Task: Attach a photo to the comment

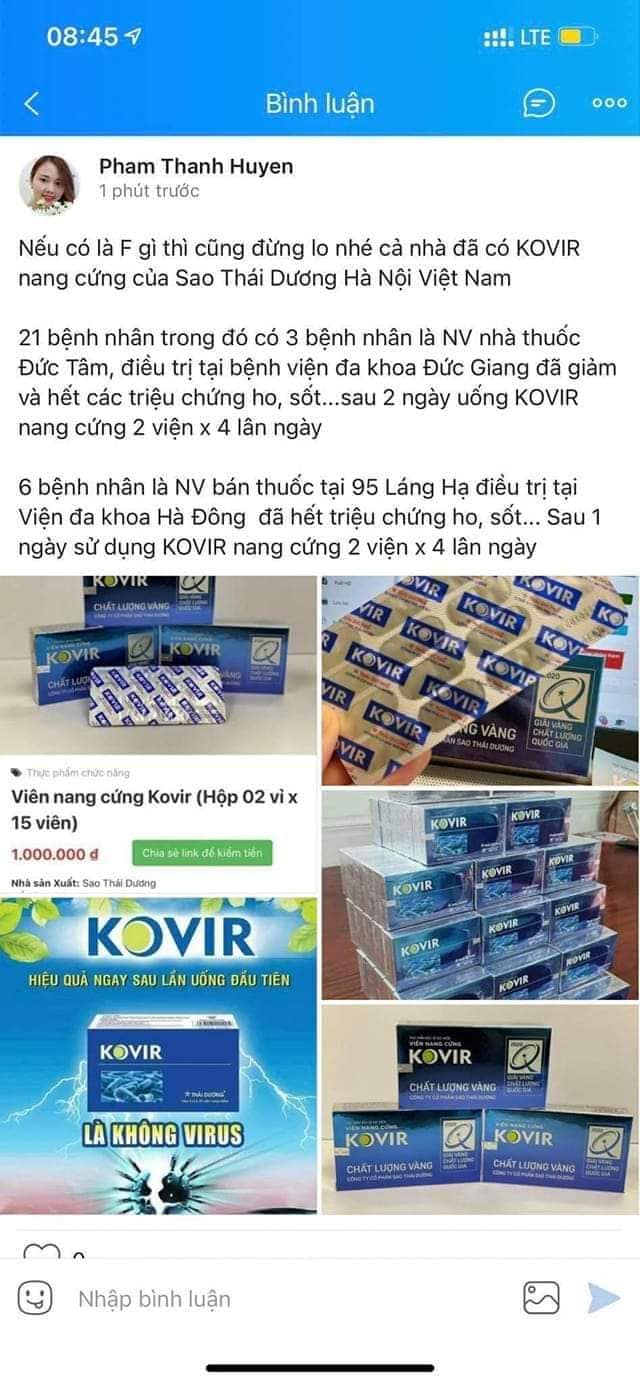Action: [x=541, y=1298]
